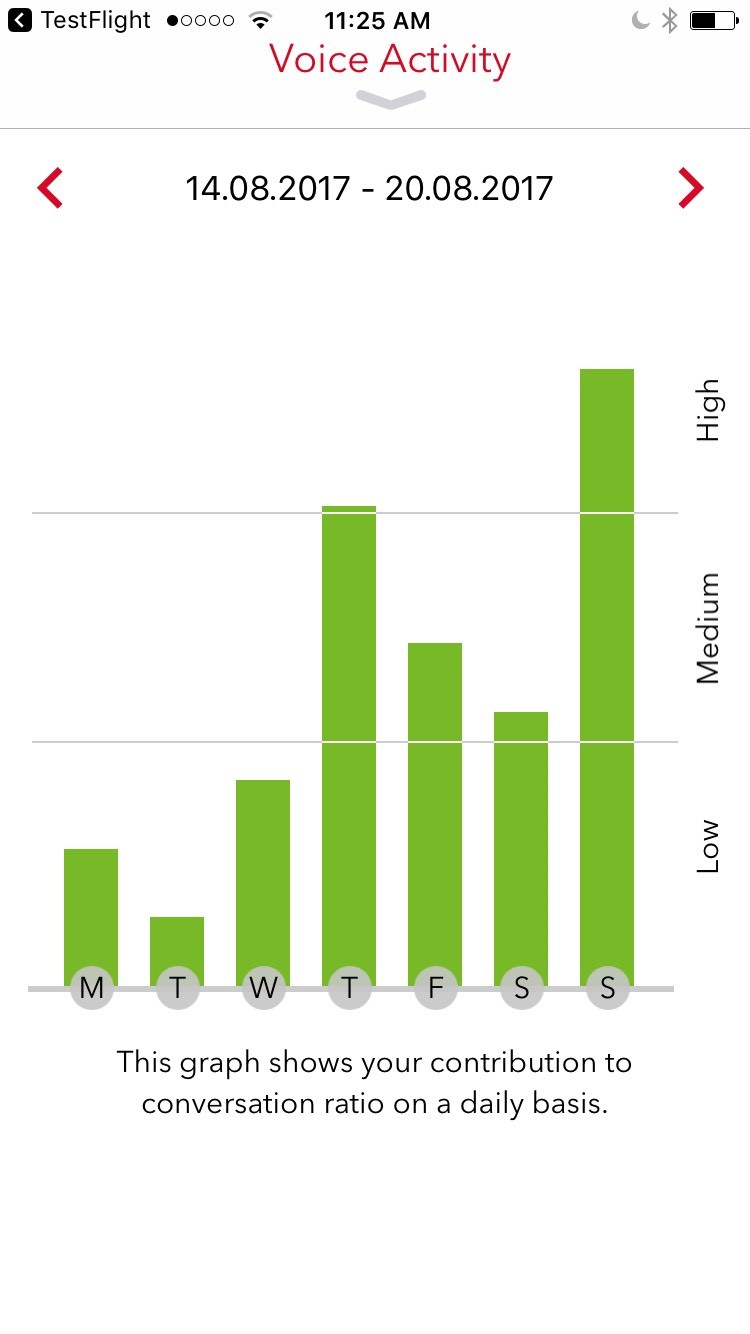Viewport: 750px width, 1334px height.
Task: Go to the next week
Action: [x=691, y=188]
